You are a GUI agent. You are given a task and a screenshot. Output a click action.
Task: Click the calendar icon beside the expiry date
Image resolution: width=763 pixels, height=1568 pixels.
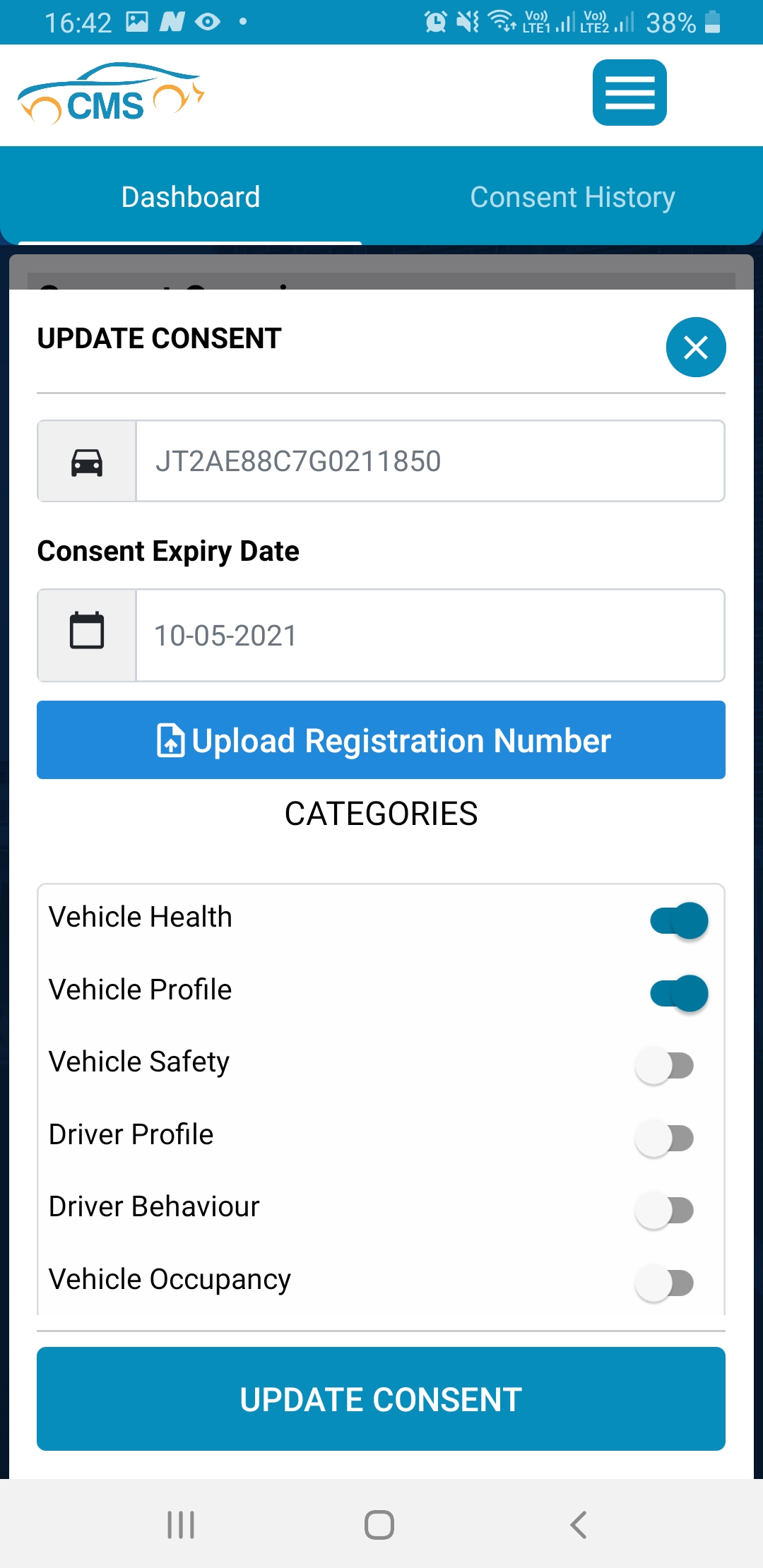tap(86, 631)
